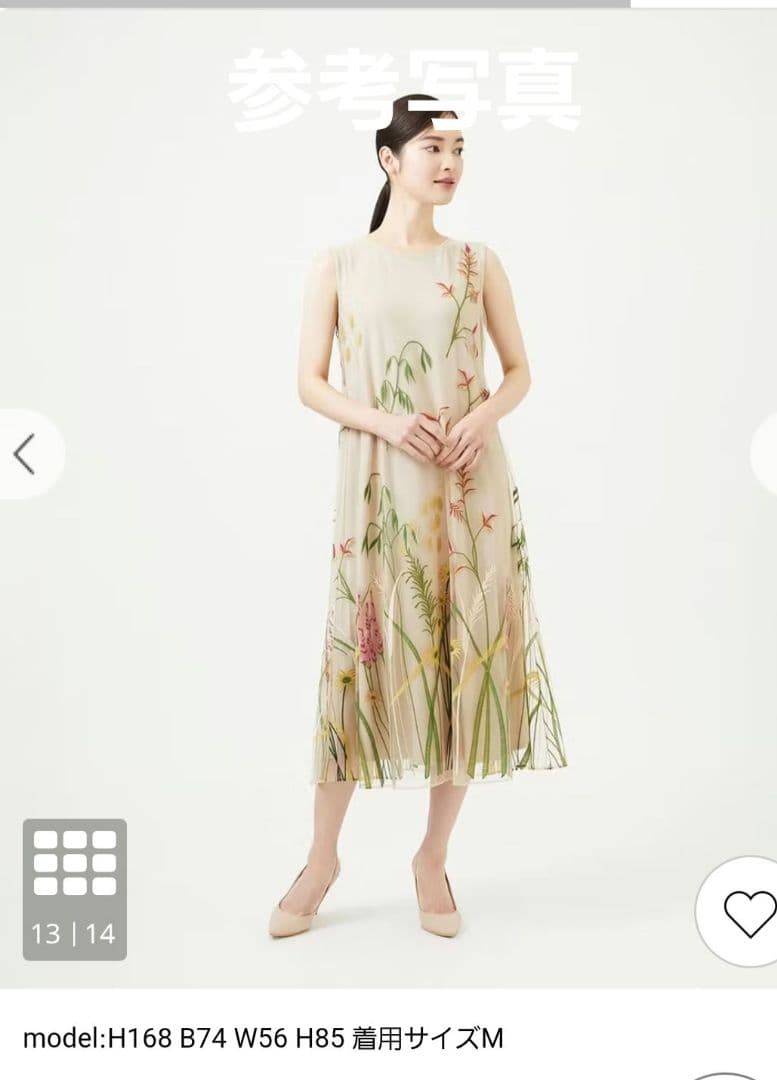777x1080 pixels.
Task: Open the photo grid showing 13 | 14
Action: tap(75, 889)
